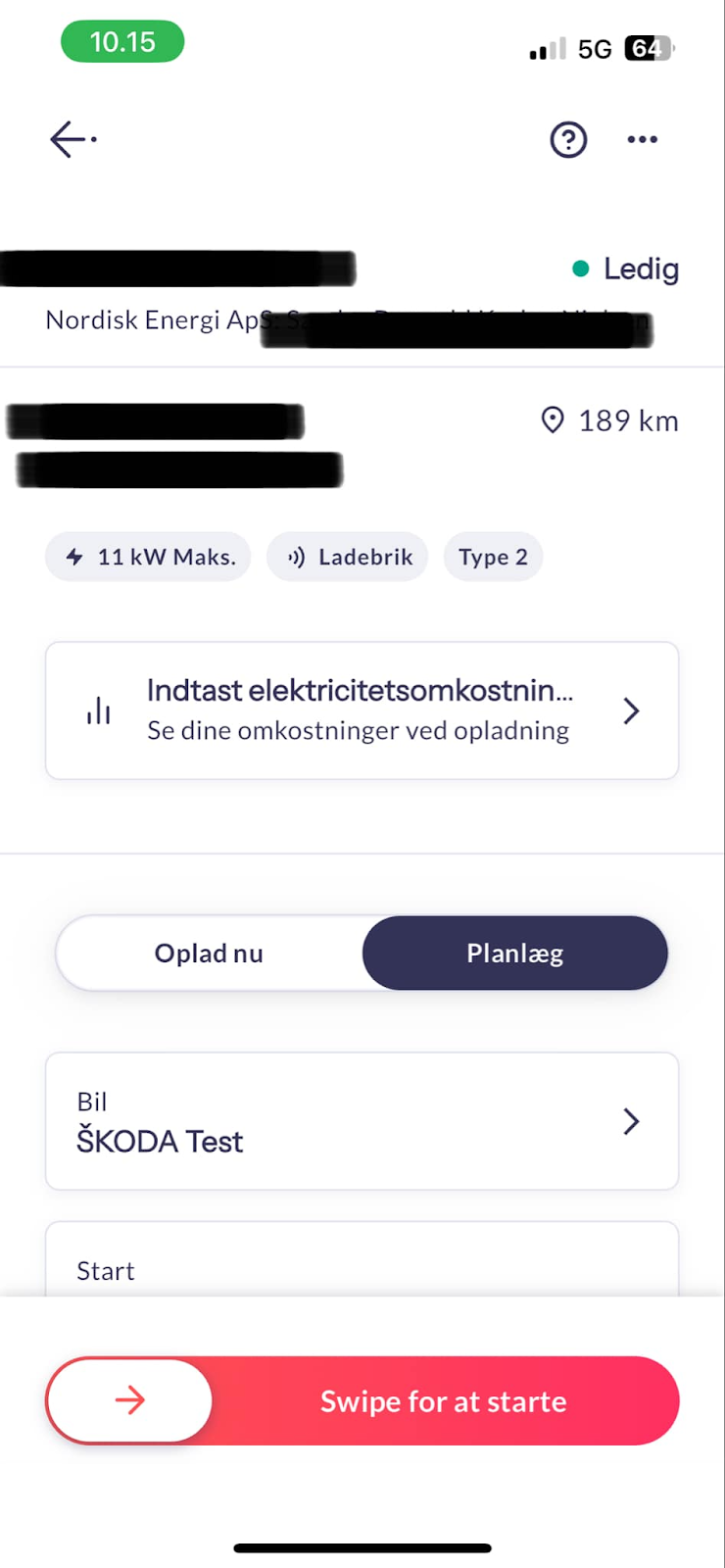Open the electricity cost entry card
Viewport: 725px width, 1568px height.
[x=362, y=710]
